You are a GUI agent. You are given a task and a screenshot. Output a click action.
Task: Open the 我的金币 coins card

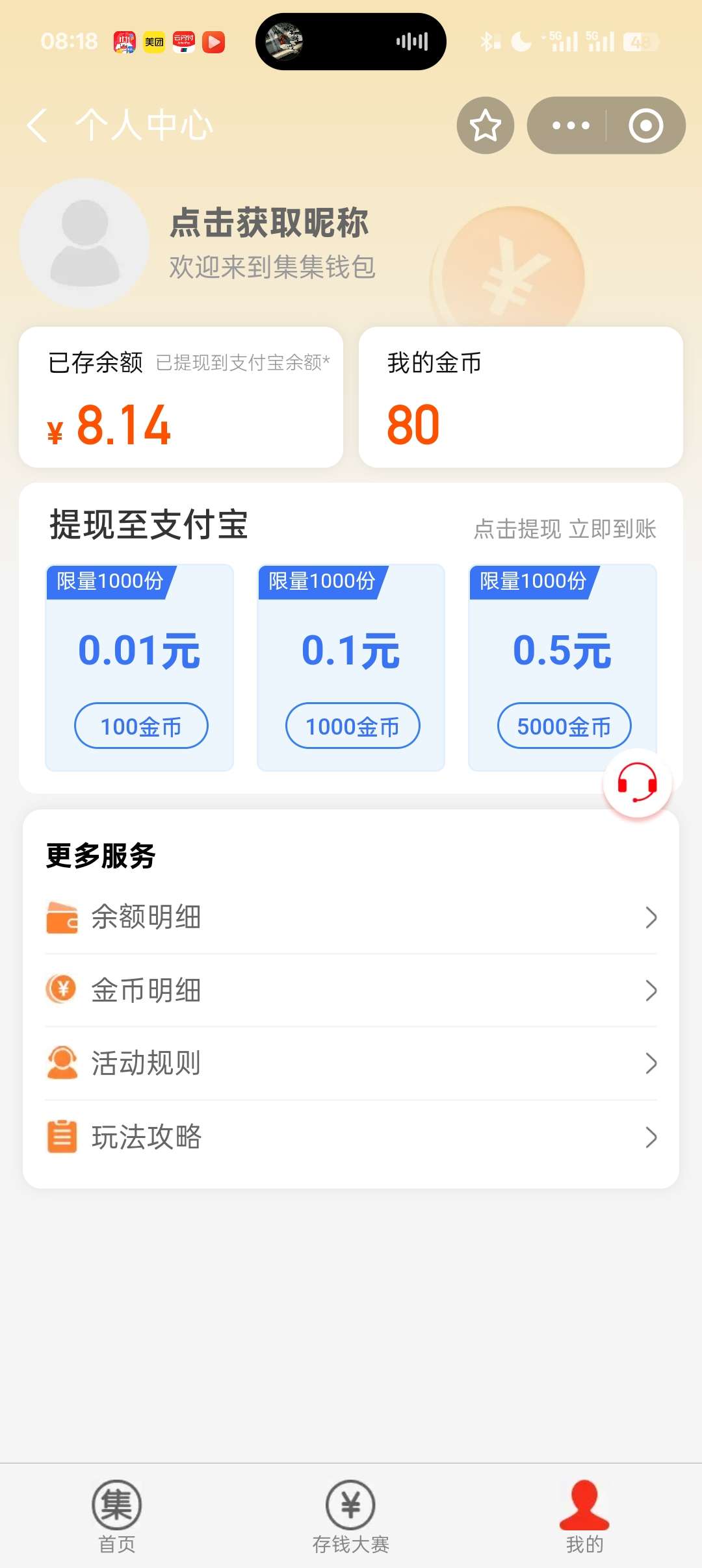[x=520, y=398]
